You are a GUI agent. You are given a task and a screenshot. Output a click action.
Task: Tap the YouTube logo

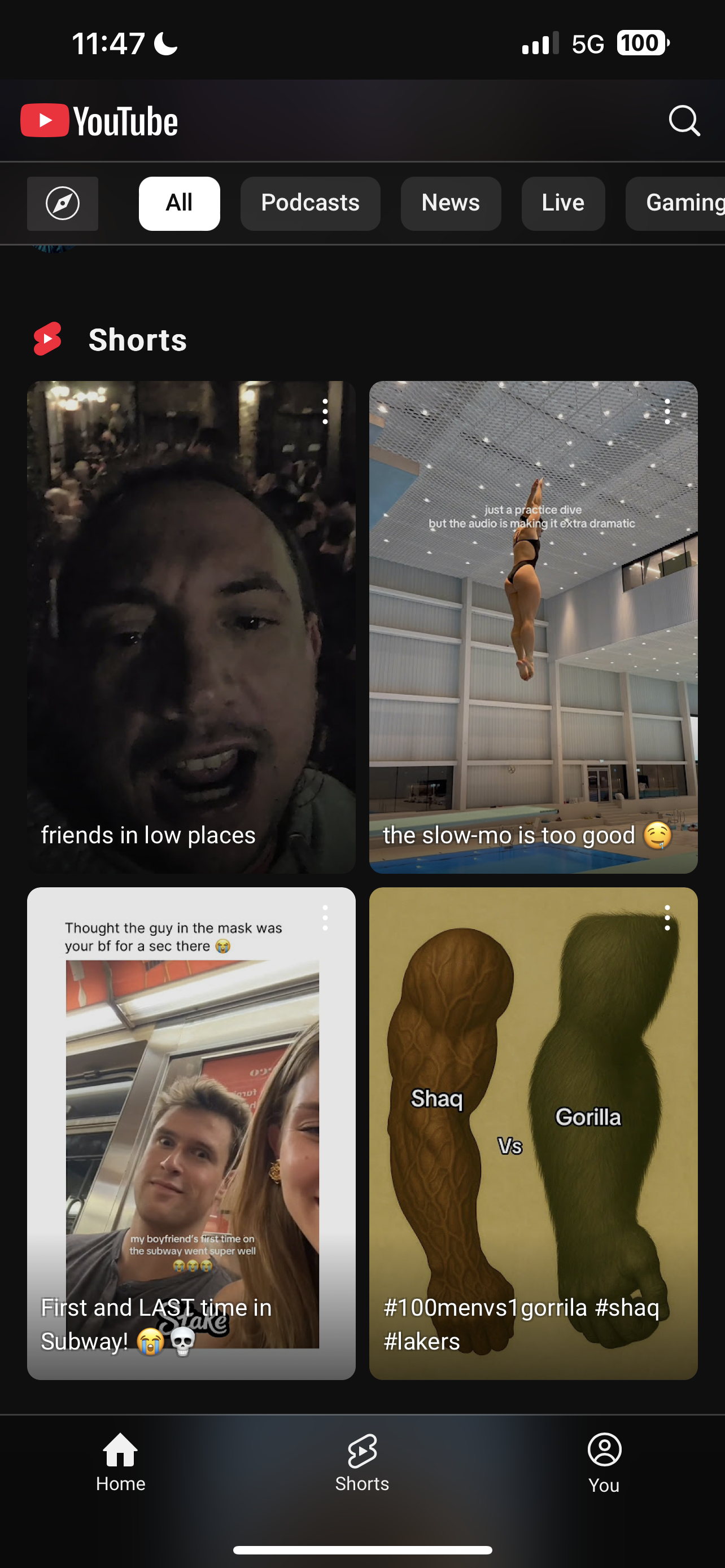click(x=99, y=121)
